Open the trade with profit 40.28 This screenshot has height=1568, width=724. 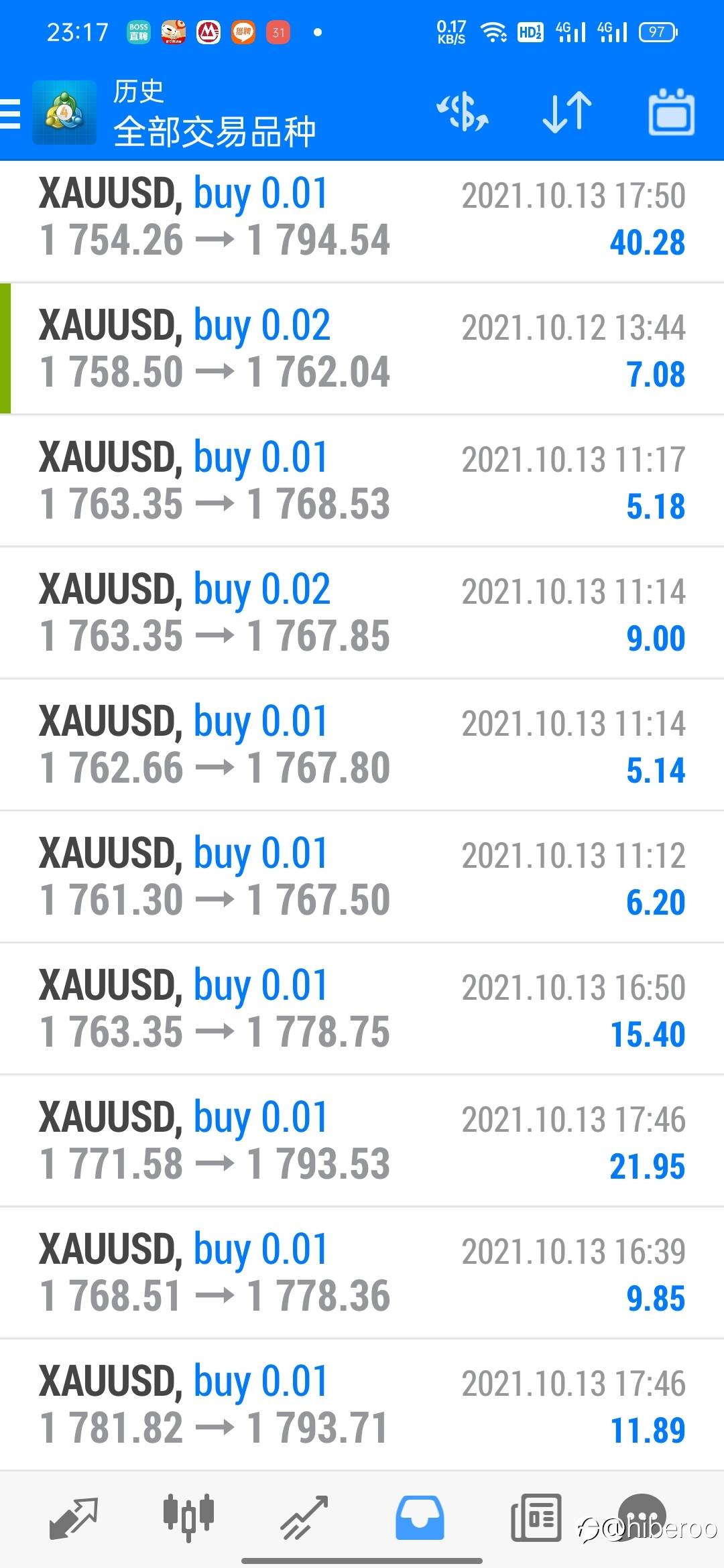pyautogui.click(x=362, y=220)
